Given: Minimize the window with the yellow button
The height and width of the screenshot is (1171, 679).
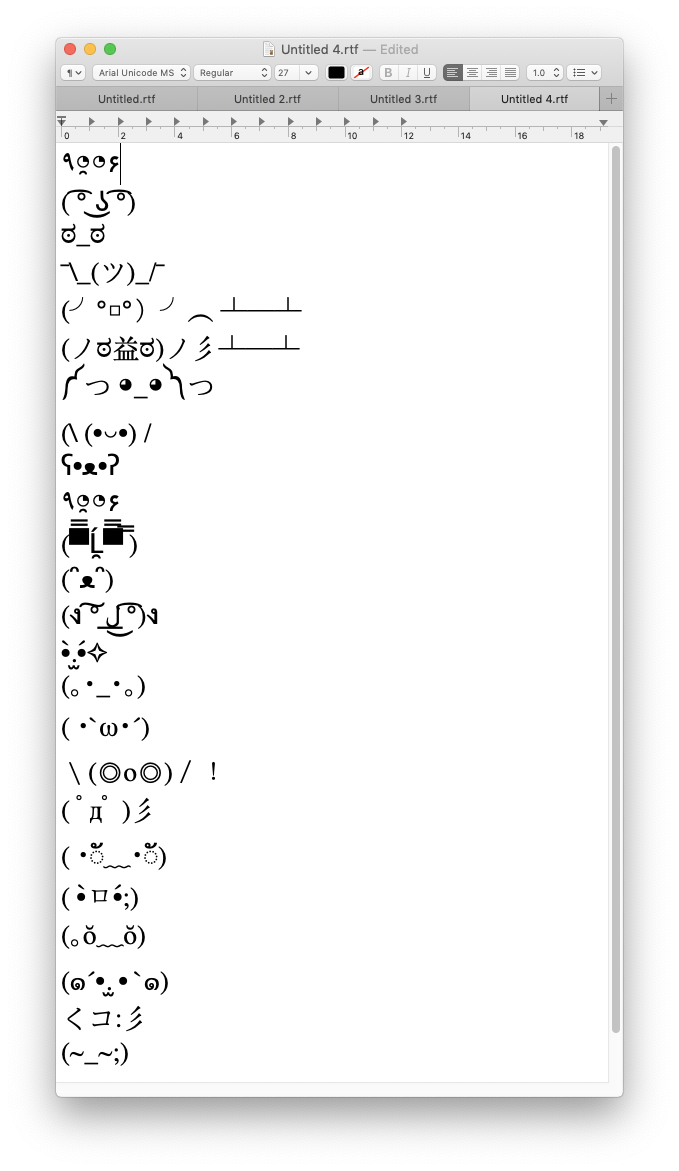Looking at the screenshot, I should click(90, 49).
